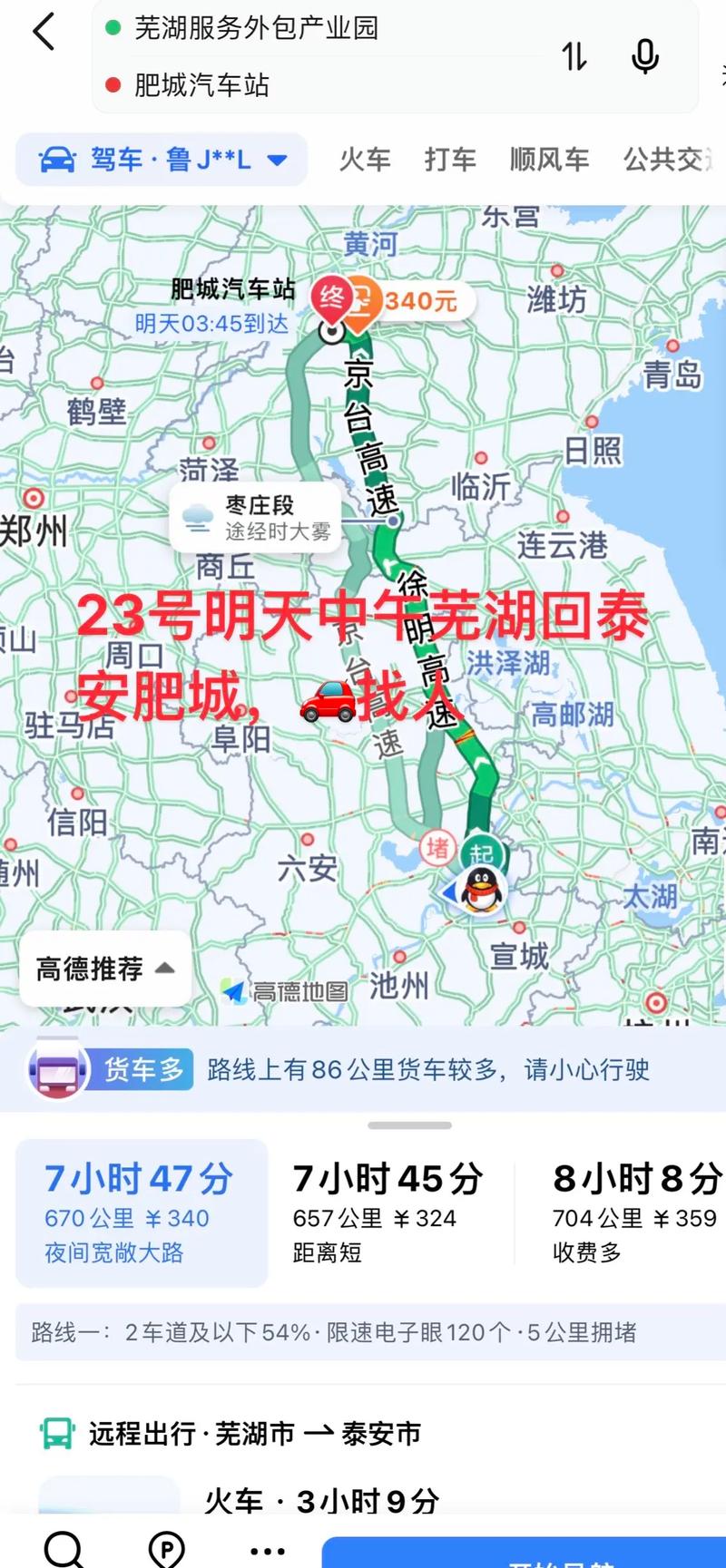This screenshot has width=726, height=1568.
Task: Edit the destination 肥城汽车站
Action: coord(201,85)
